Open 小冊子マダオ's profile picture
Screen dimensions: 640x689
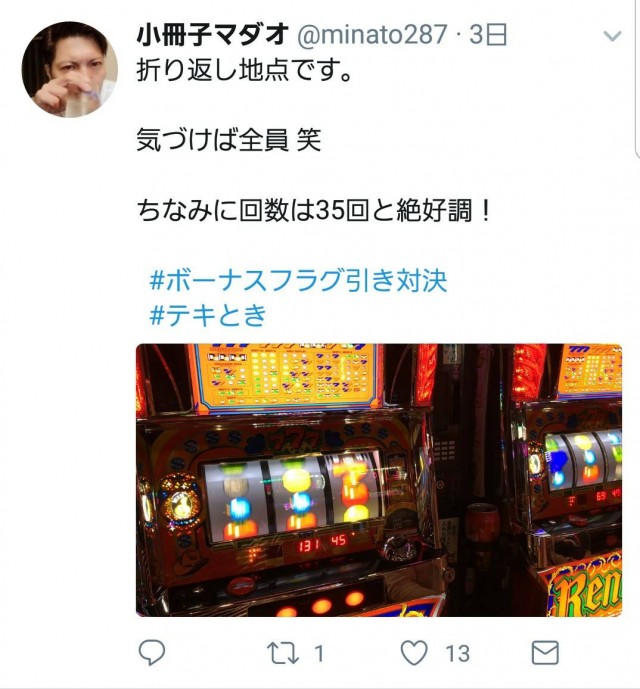[x=70, y=69]
